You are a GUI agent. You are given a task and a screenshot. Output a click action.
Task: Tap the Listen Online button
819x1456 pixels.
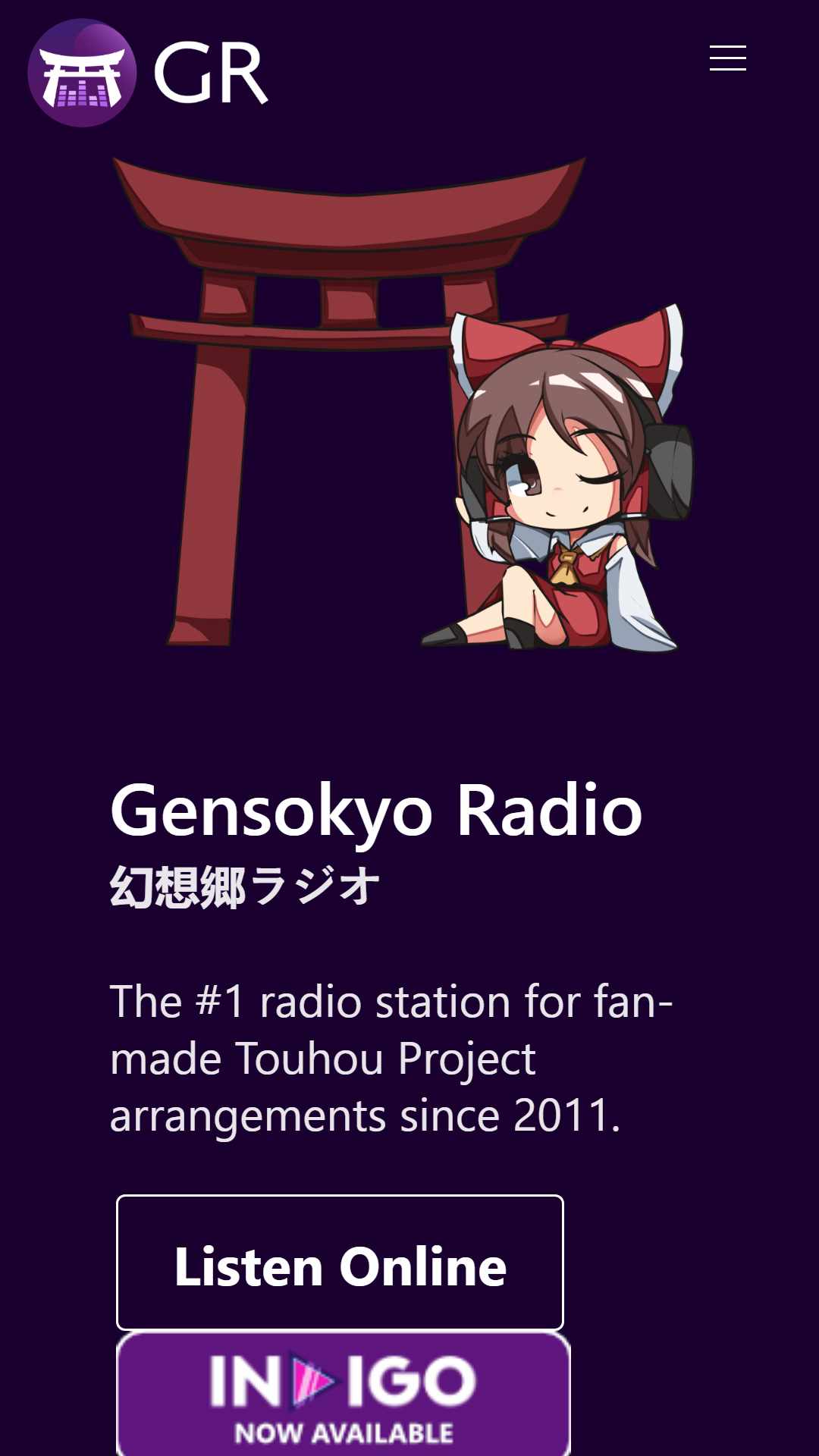tap(340, 1263)
